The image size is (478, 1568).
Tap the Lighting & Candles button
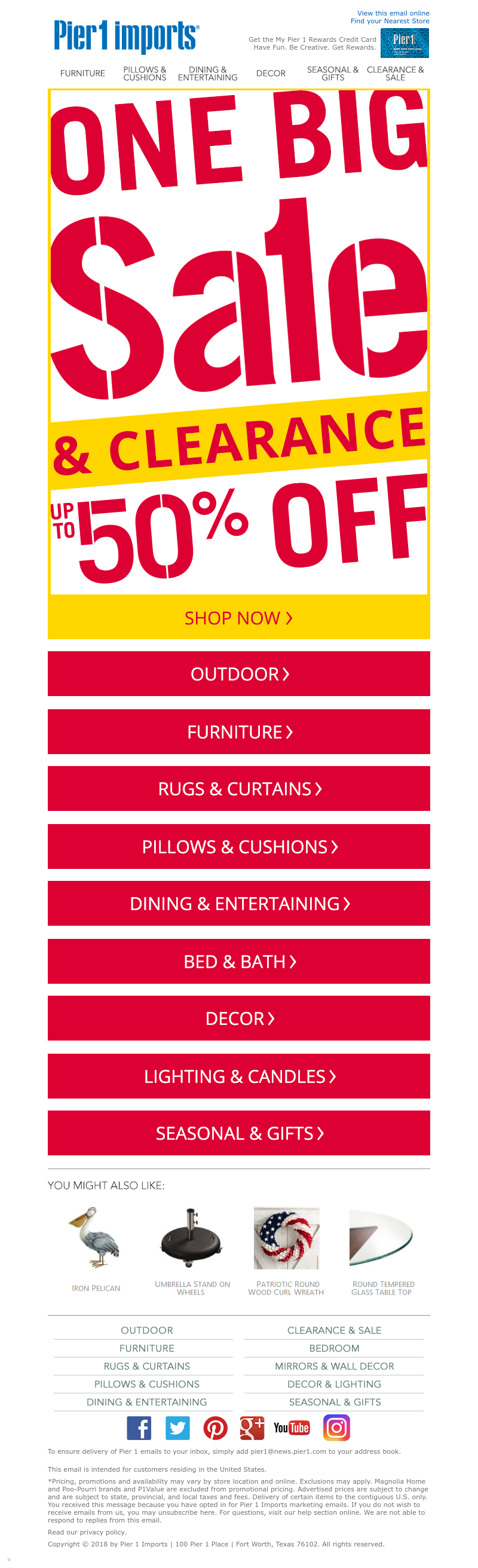point(238,1076)
